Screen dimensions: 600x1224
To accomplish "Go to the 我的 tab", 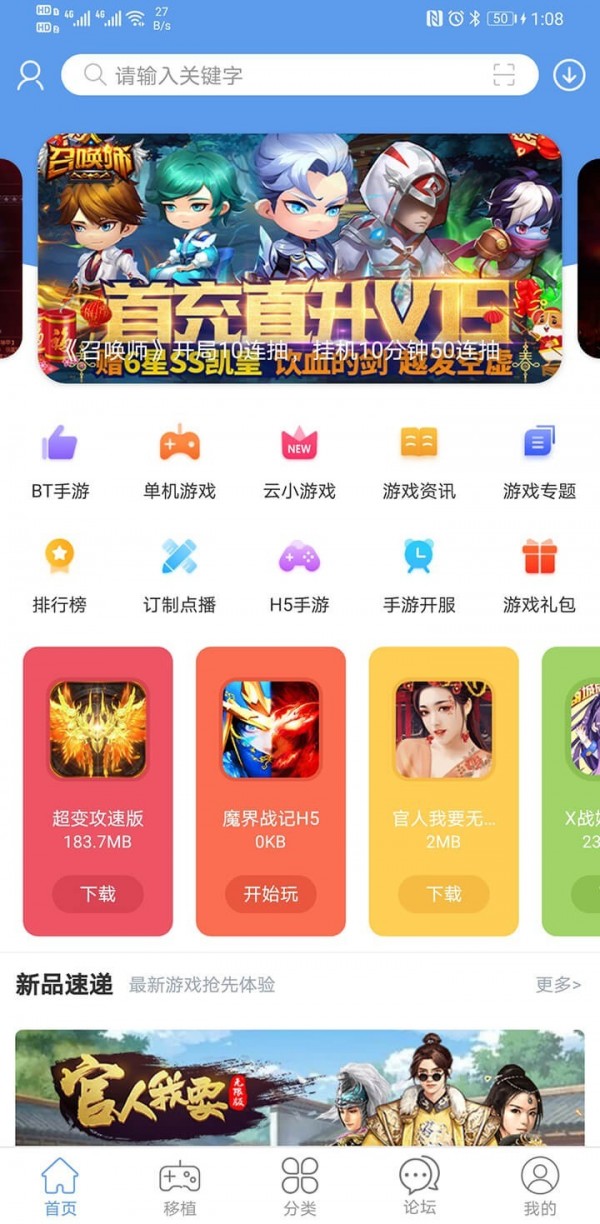I will [540, 1187].
